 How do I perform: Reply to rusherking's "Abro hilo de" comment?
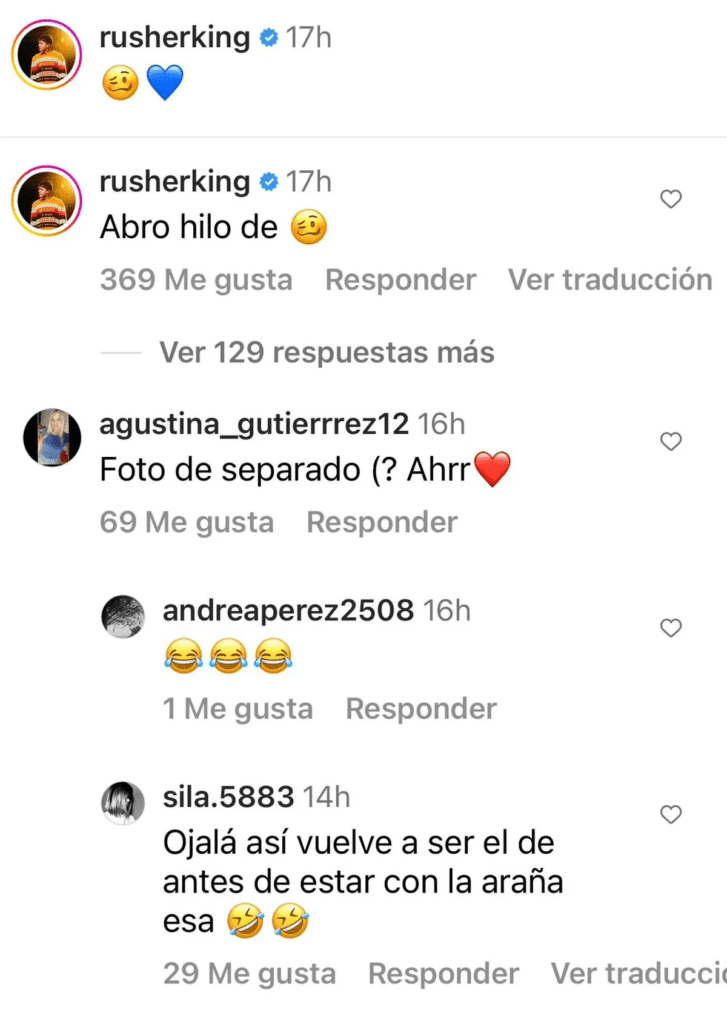[x=400, y=280]
